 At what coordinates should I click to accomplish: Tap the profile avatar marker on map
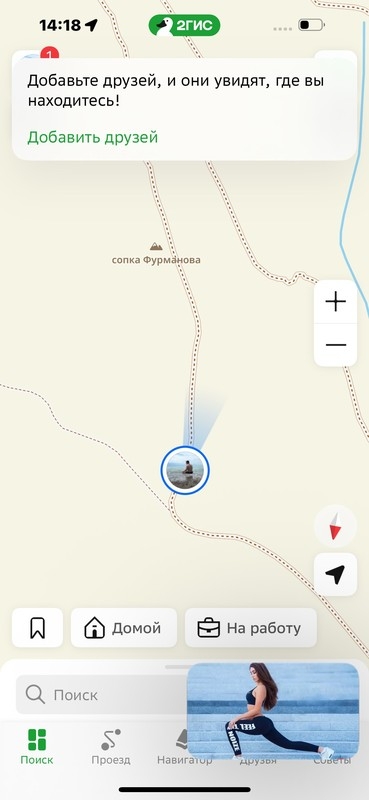tap(185, 470)
